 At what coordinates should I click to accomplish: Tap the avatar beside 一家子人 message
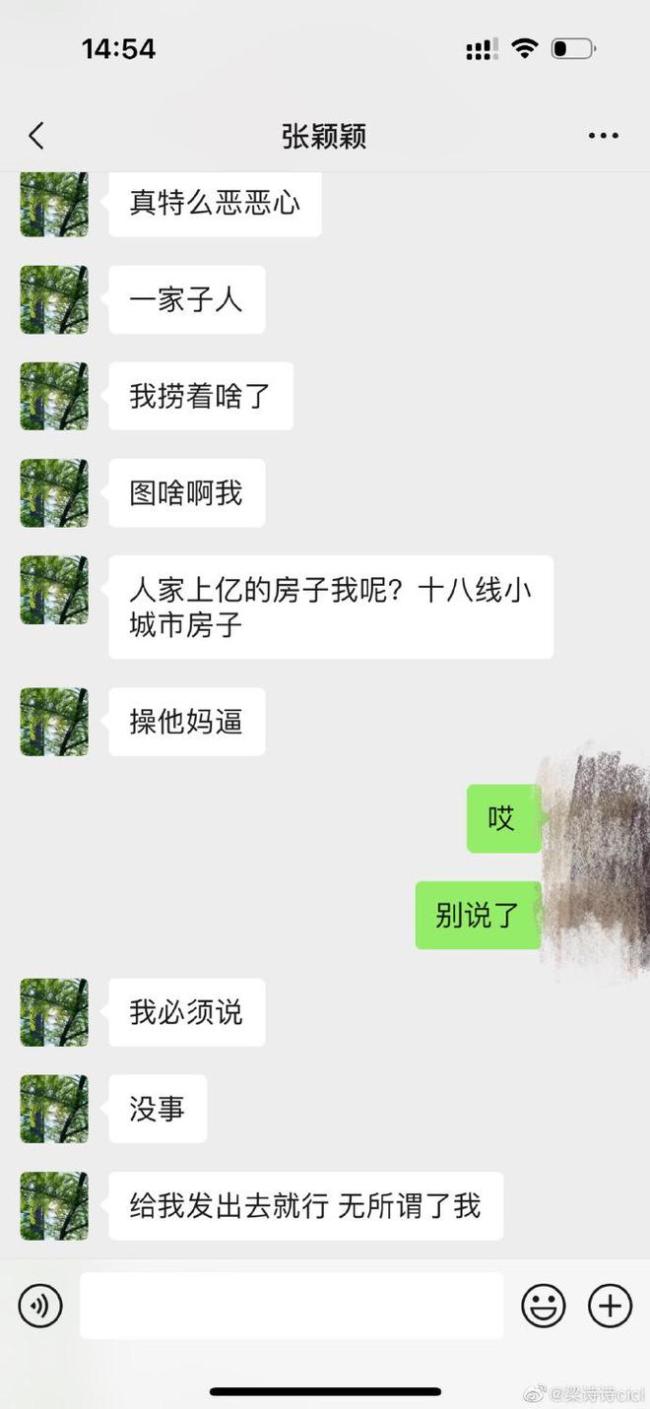click(x=54, y=299)
